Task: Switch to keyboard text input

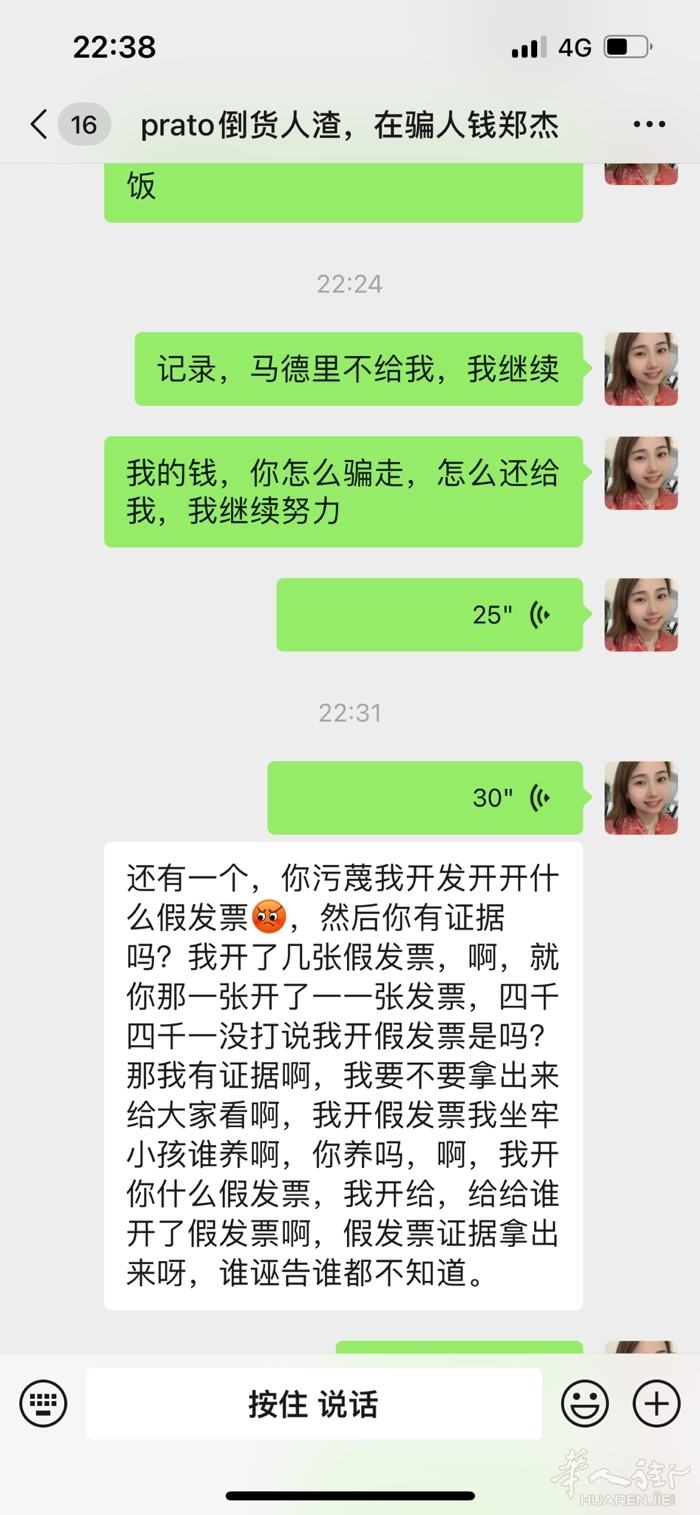Action: [x=43, y=1403]
